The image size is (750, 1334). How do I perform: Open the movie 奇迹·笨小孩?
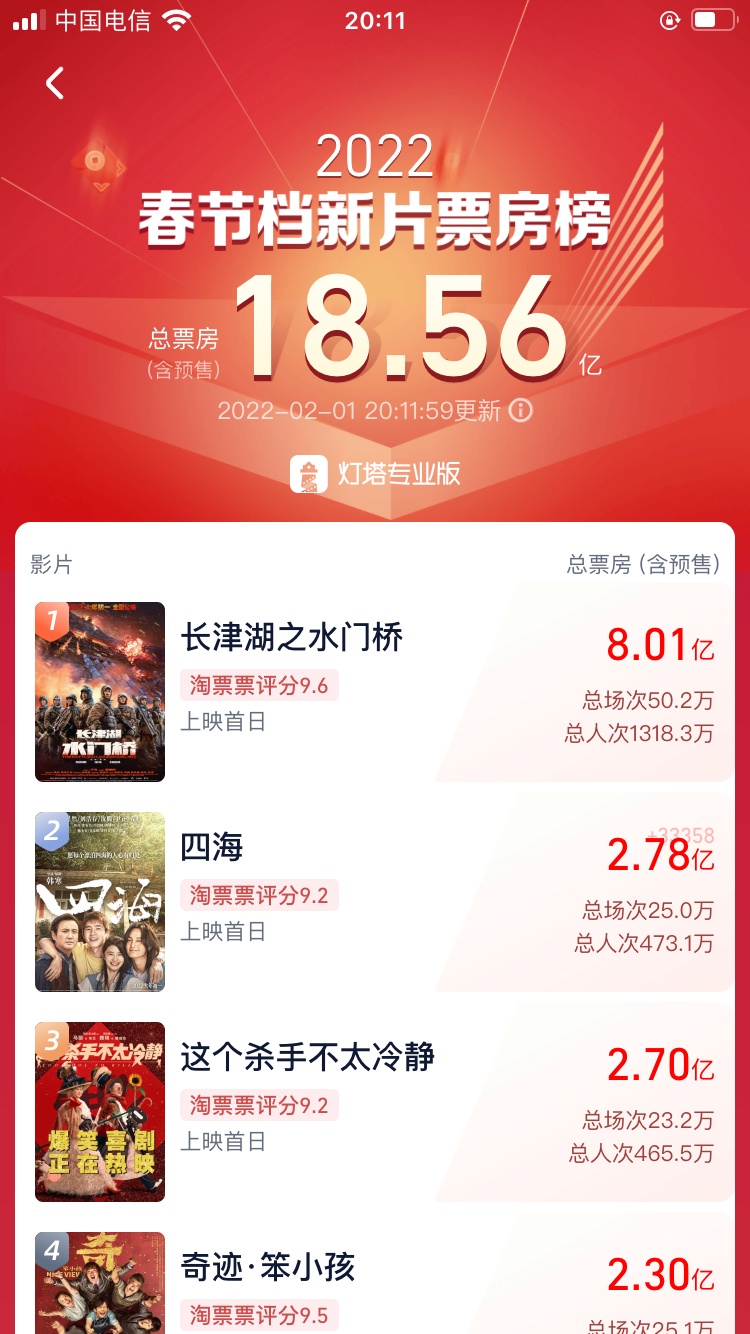coord(267,1268)
